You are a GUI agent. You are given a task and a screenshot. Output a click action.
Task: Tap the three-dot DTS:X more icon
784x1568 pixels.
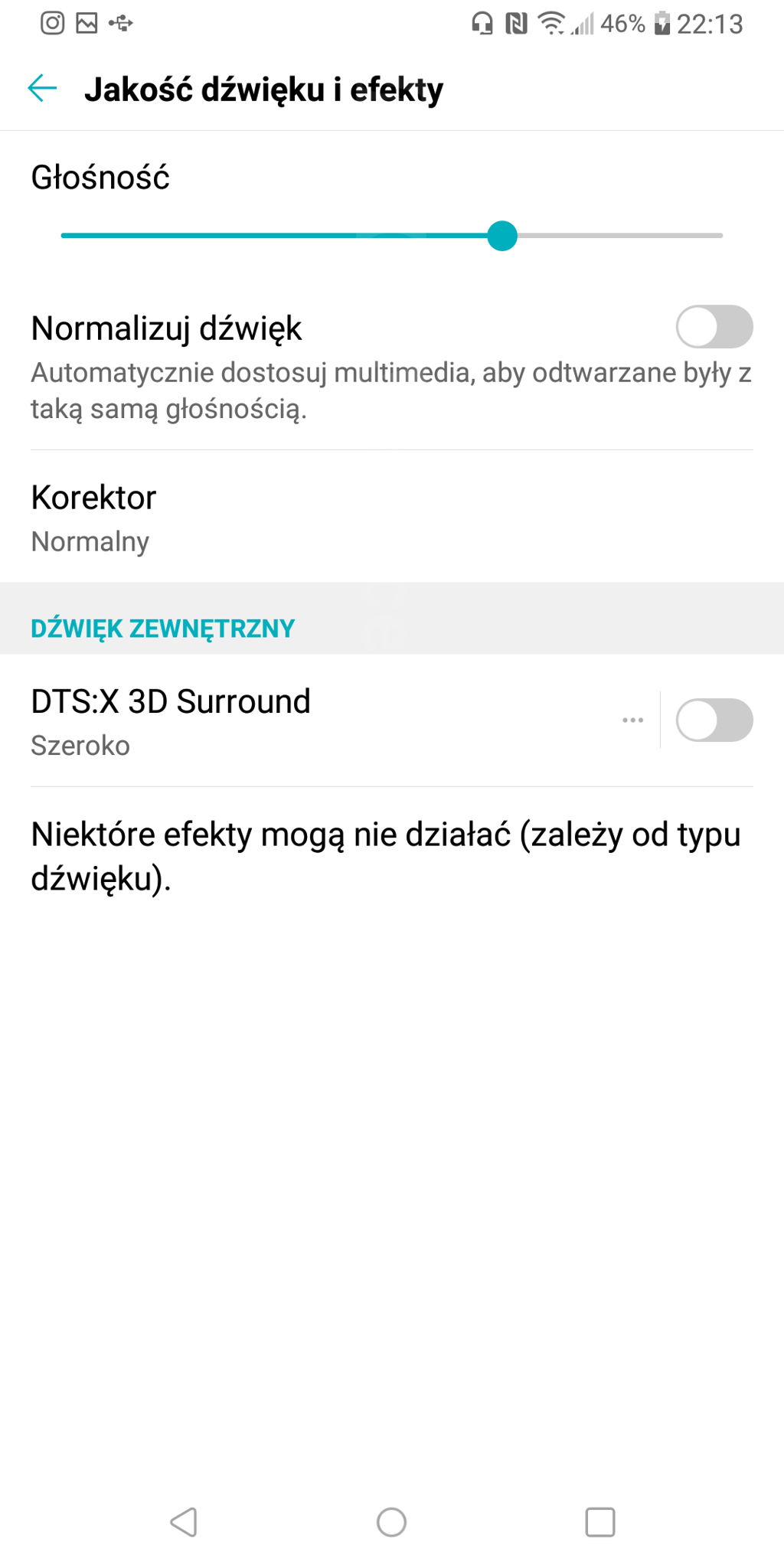click(632, 720)
